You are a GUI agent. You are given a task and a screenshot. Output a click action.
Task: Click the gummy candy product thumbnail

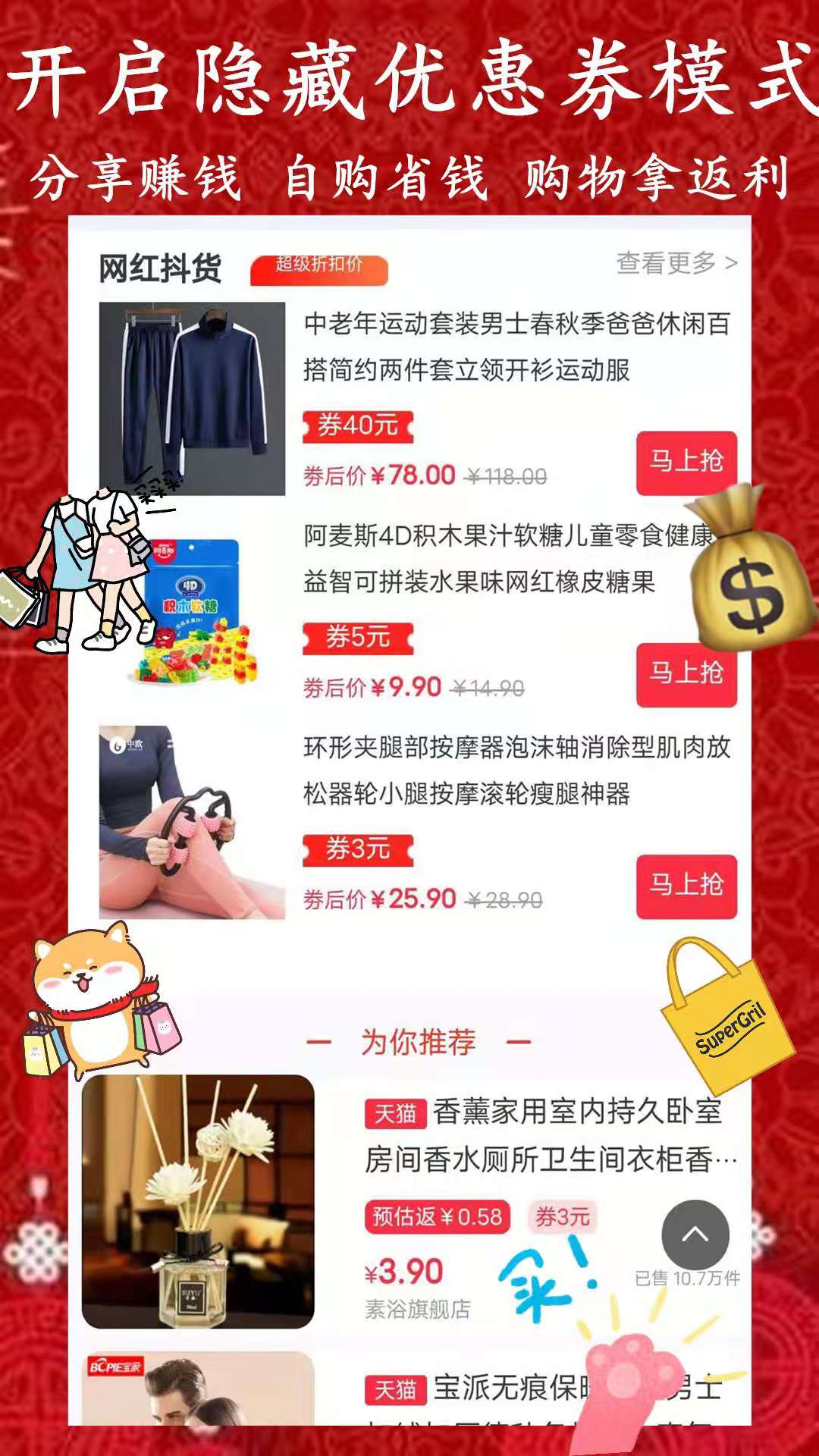pos(192,607)
